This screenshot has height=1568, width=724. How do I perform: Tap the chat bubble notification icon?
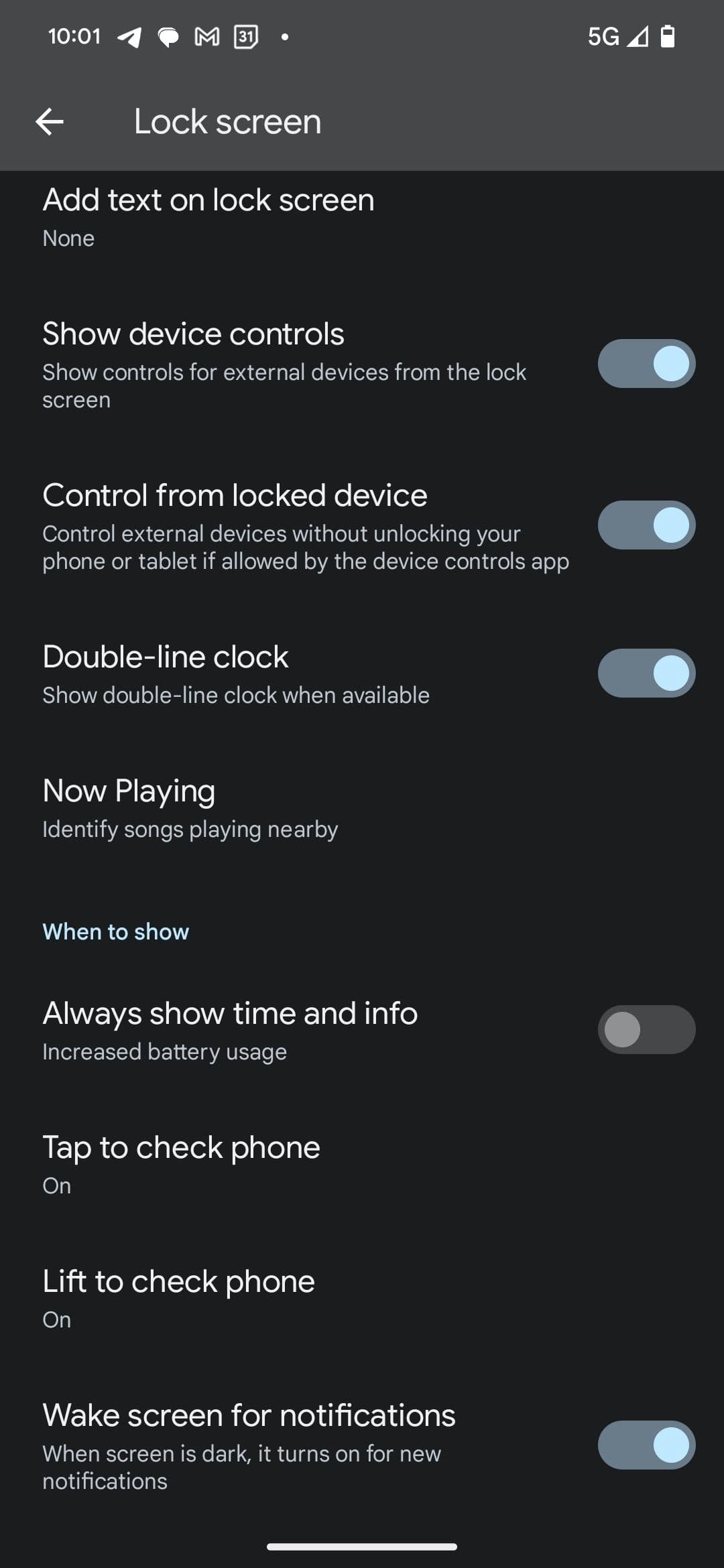pos(168,37)
